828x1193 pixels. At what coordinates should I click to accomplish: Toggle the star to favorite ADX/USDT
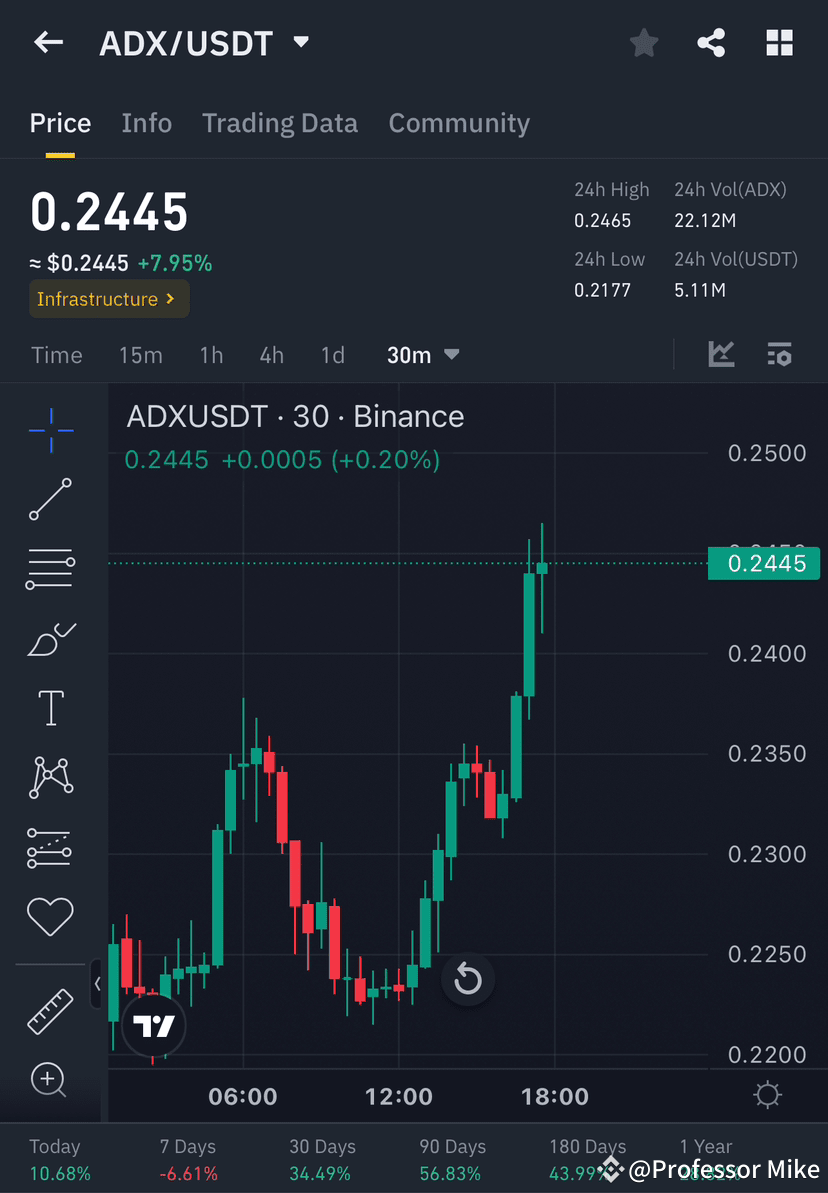tap(643, 42)
